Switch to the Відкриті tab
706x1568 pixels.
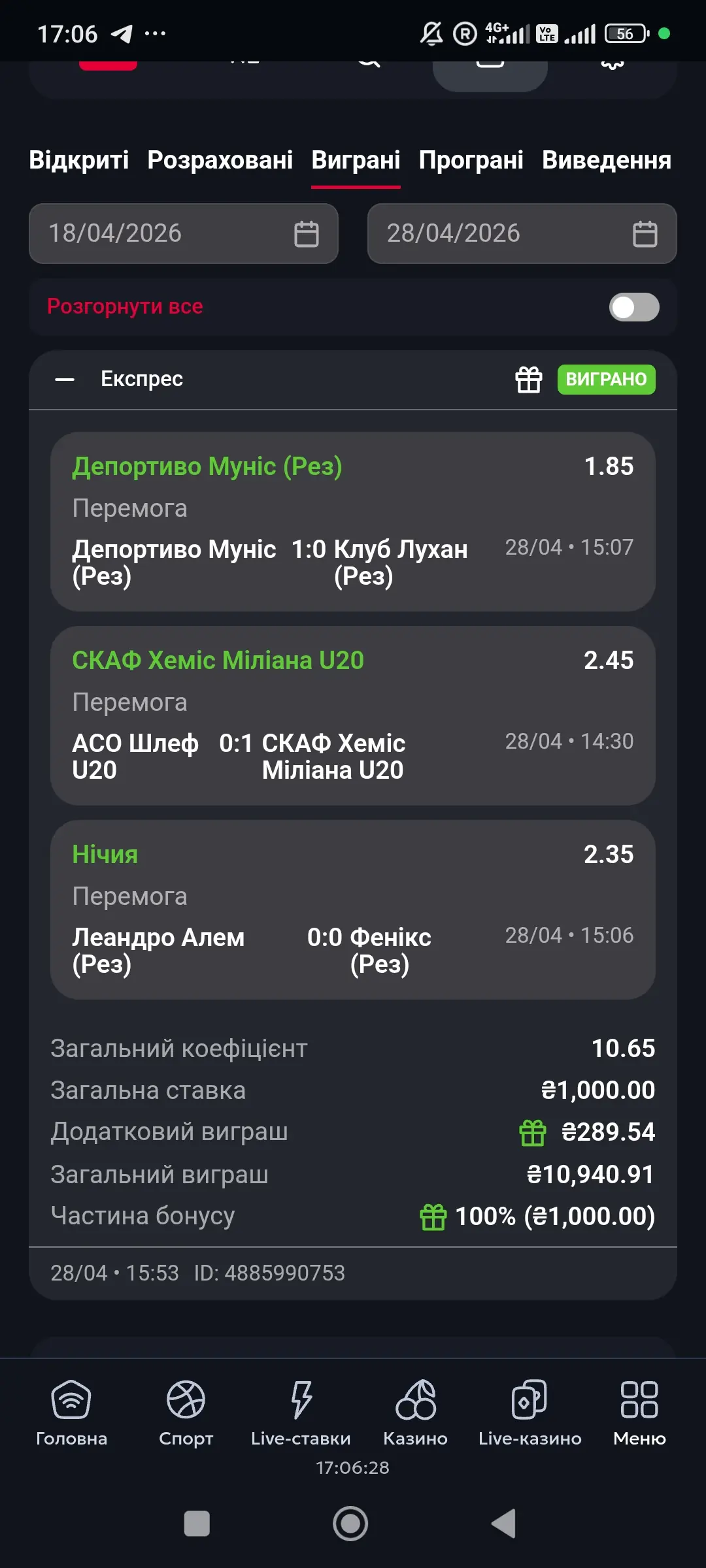78,160
